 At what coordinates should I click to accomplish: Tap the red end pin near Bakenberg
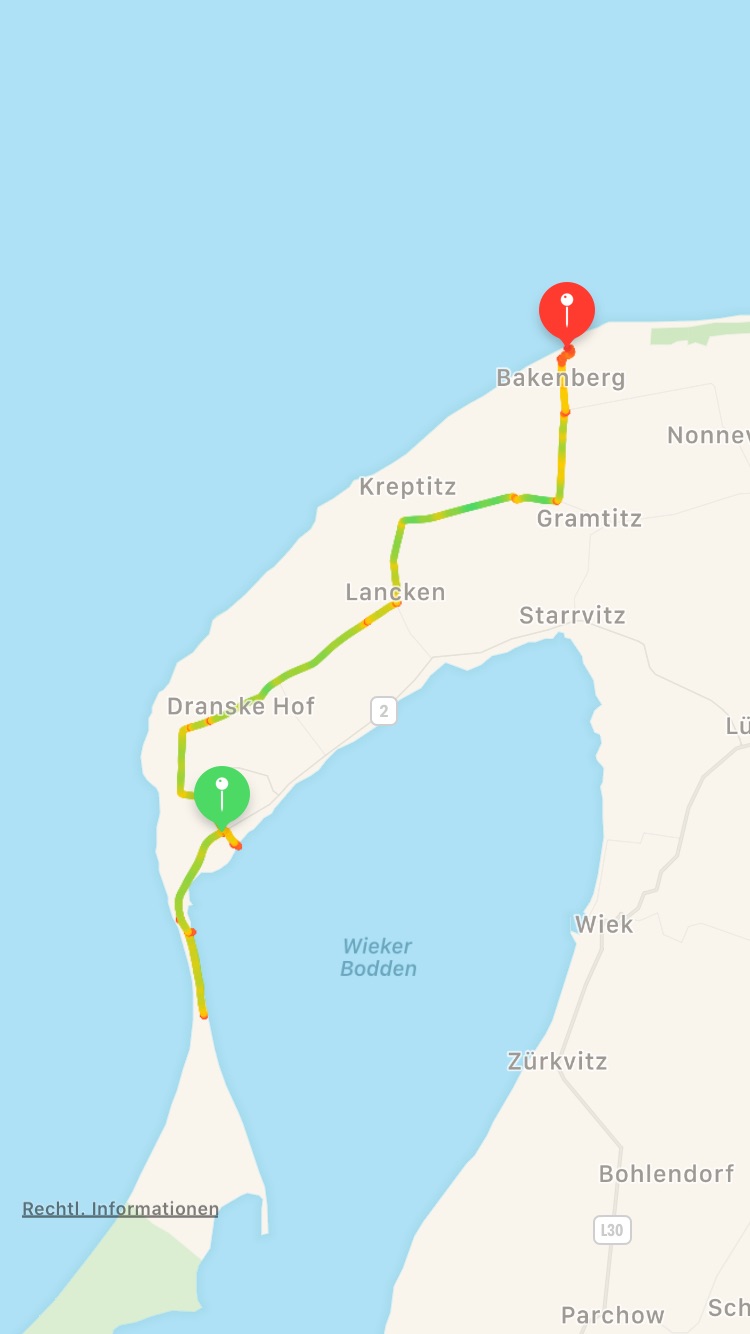point(567,313)
